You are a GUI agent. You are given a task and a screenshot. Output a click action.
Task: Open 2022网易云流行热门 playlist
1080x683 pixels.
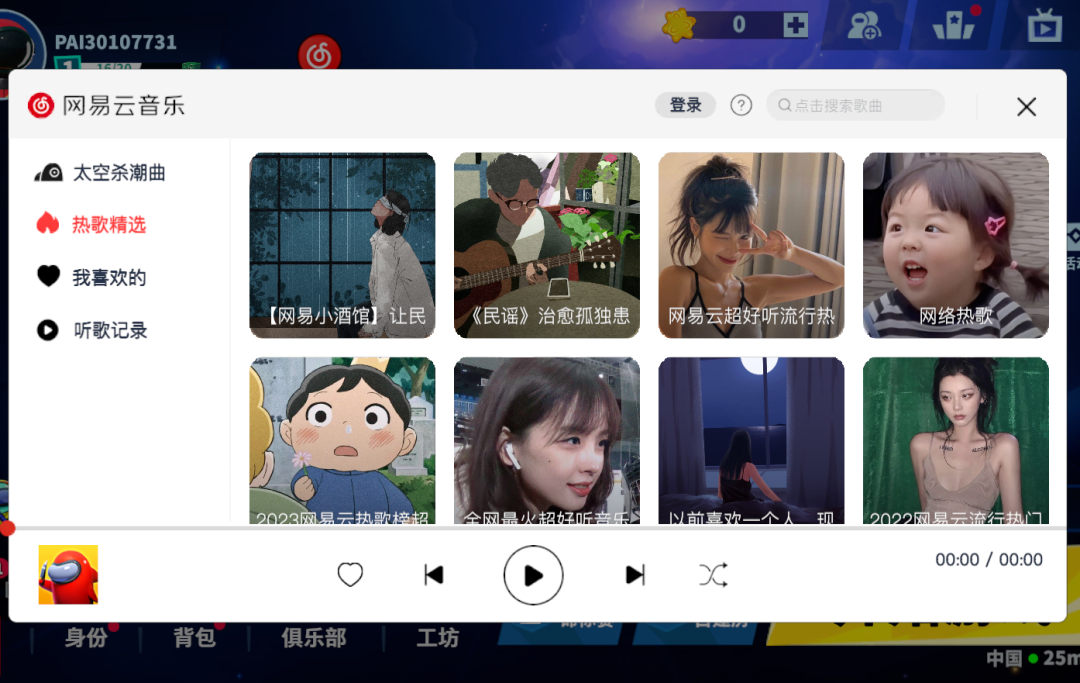click(956, 440)
